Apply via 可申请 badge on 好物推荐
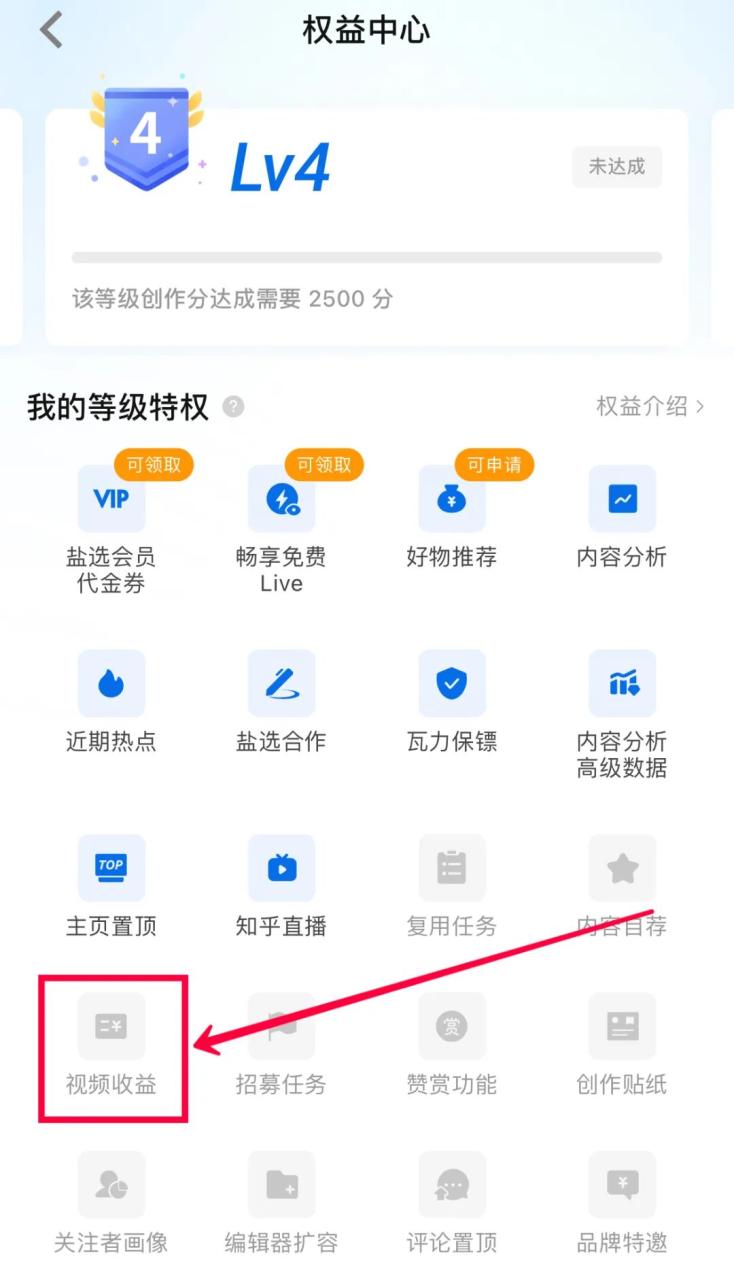Viewport: 734px width, 1280px height. [493, 464]
